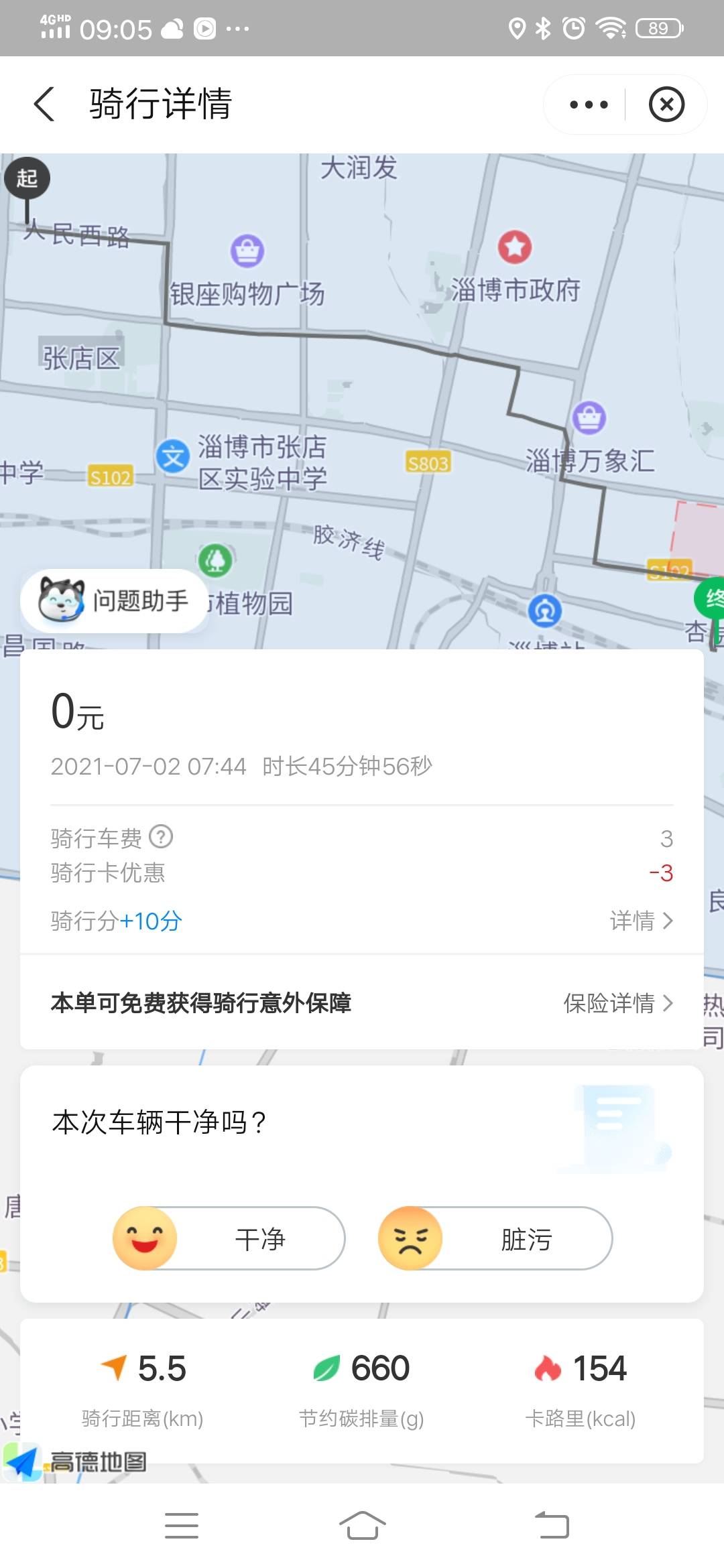Select the 淄博万象汇 shopping marker
The image size is (724, 1568).
589,417
